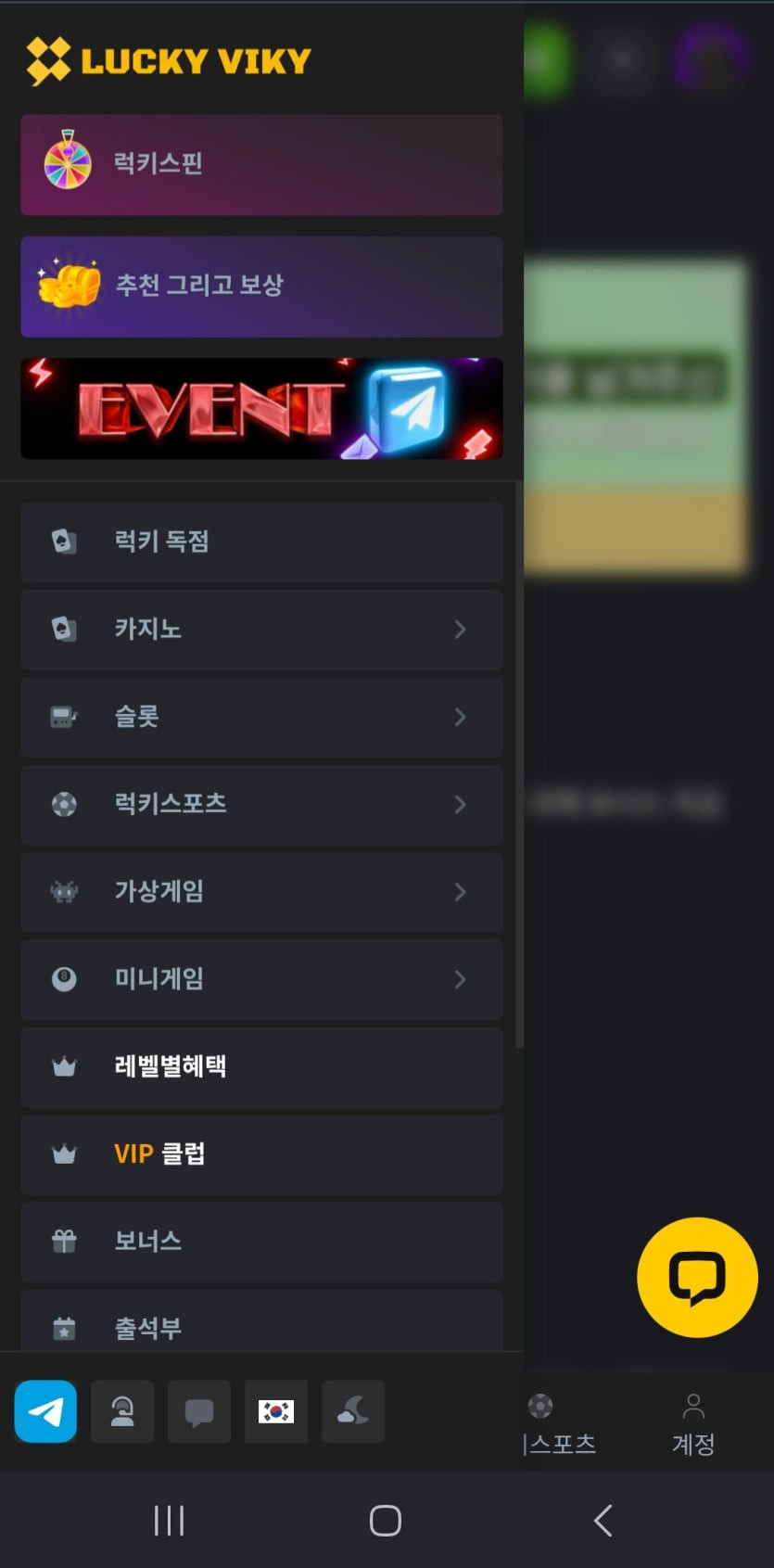Expand the 카지노 menu
This screenshot has width=774, height=1568.
[261, 630]
